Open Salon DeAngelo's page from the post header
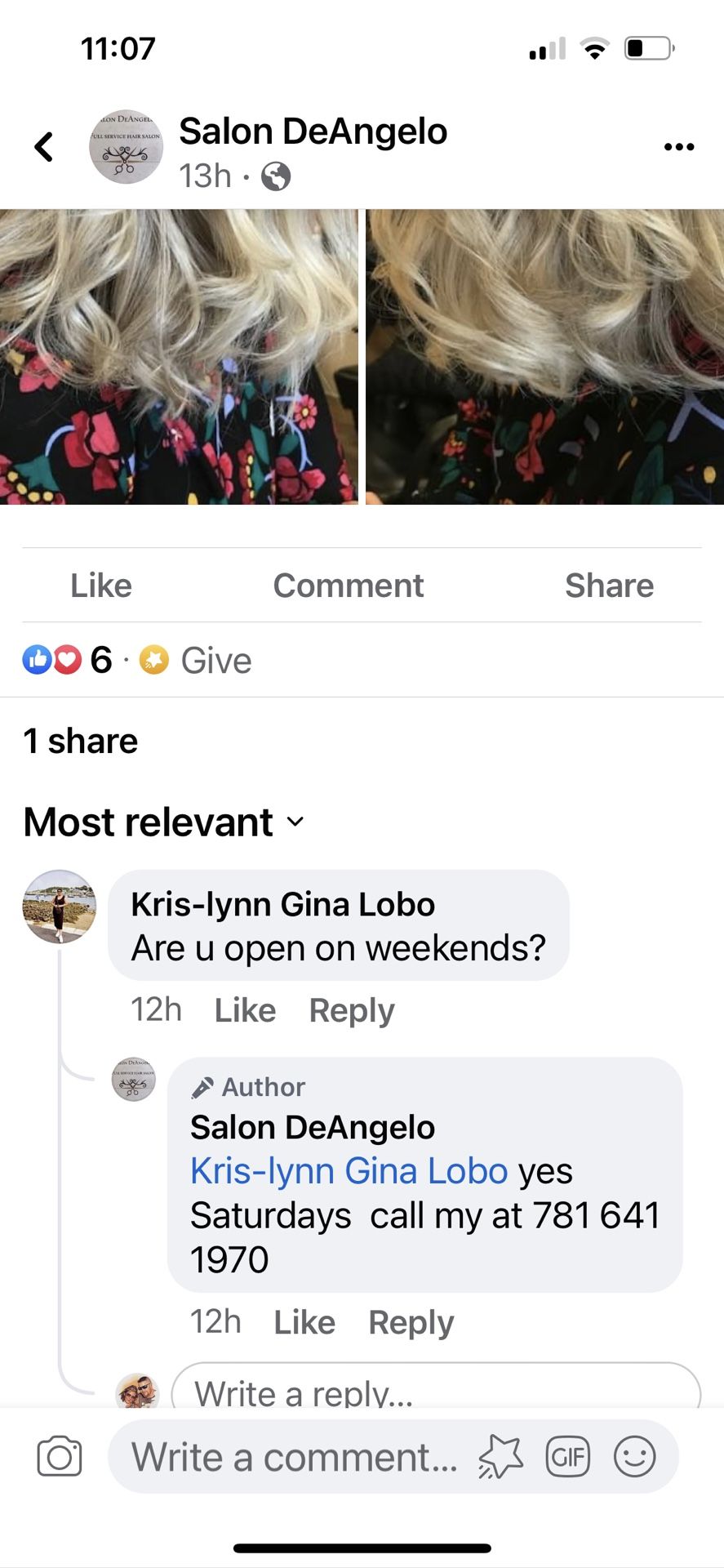This screenshot has height=1568, width=724. 313,131
